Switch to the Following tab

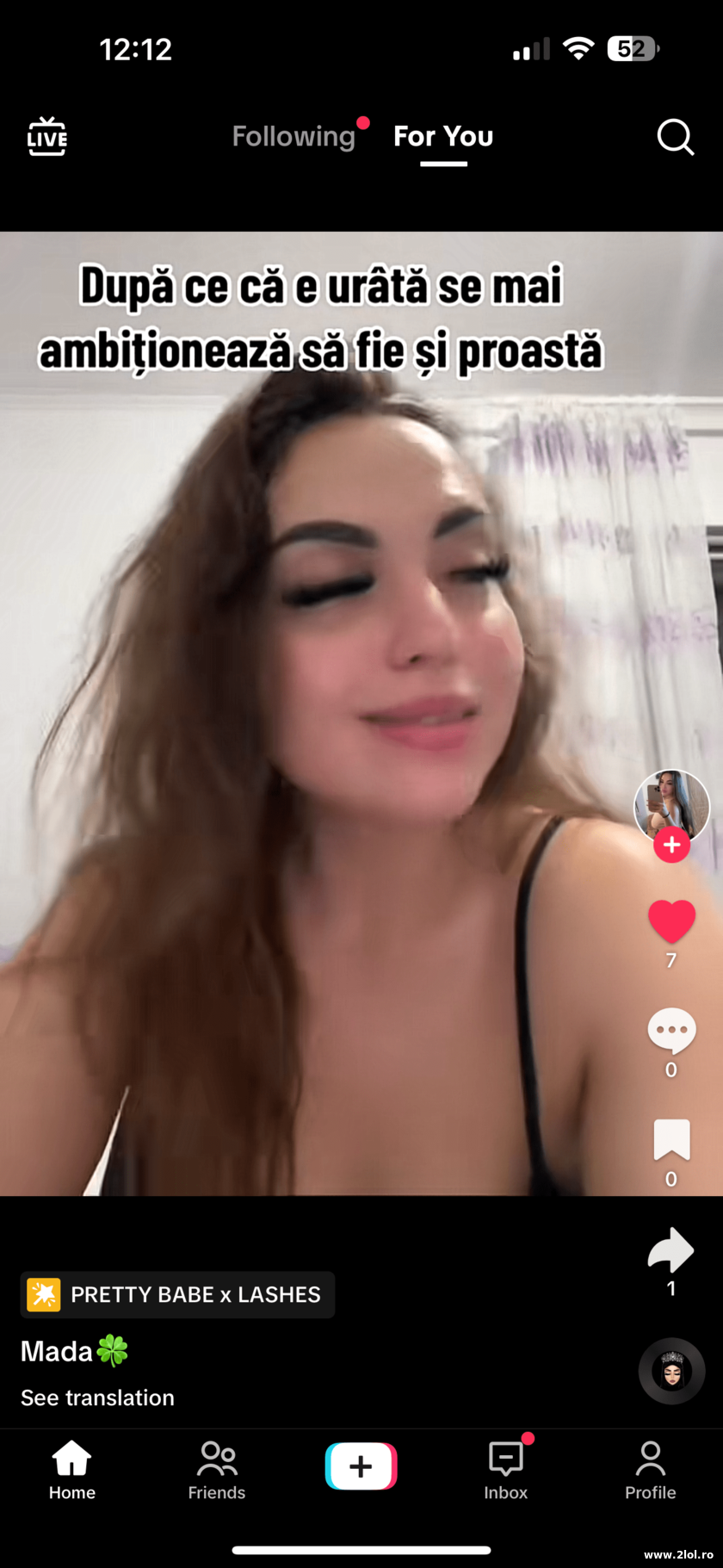294,136
